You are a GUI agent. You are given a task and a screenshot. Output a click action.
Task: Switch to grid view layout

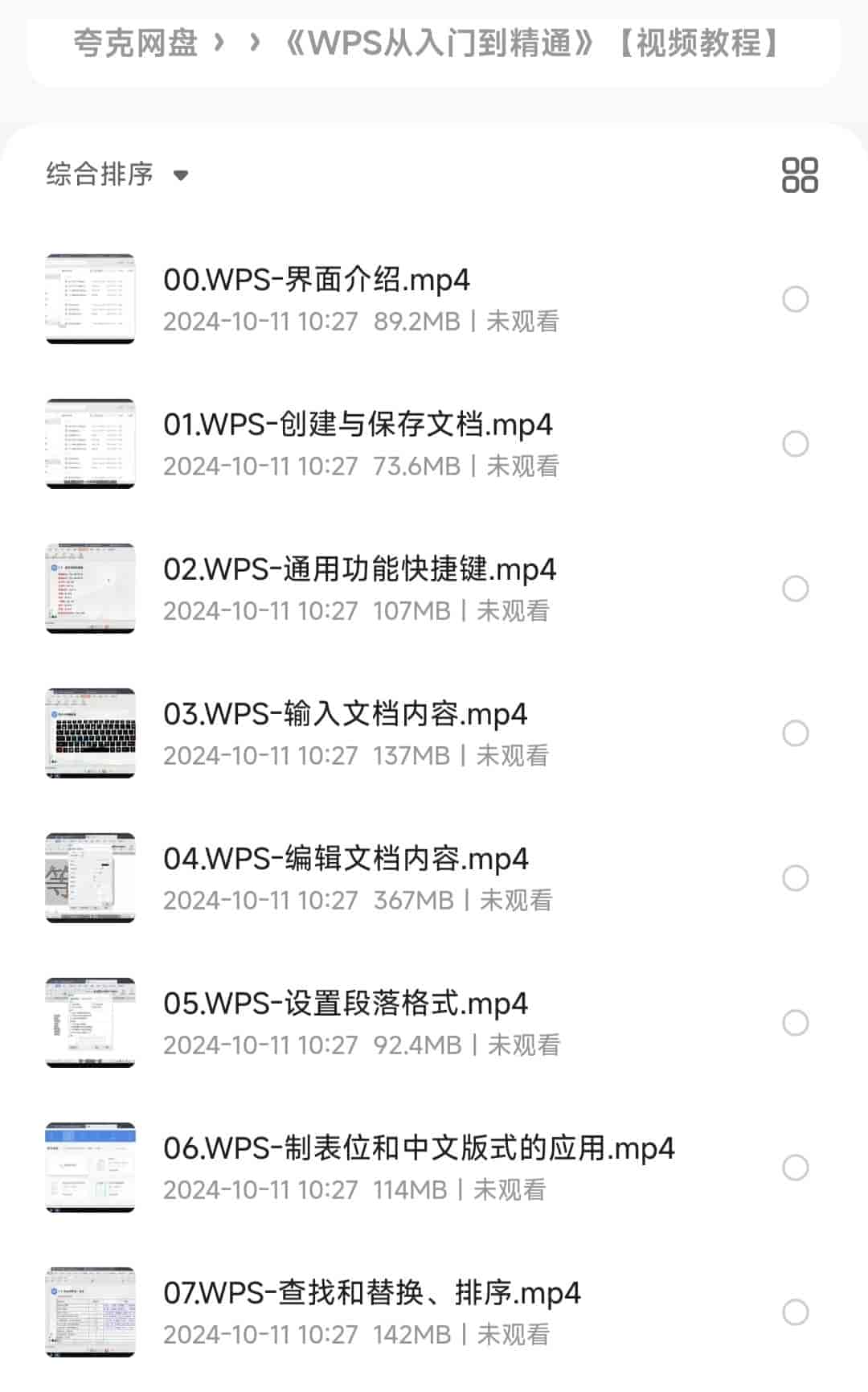pyautogui.click(x=800, y=175)
